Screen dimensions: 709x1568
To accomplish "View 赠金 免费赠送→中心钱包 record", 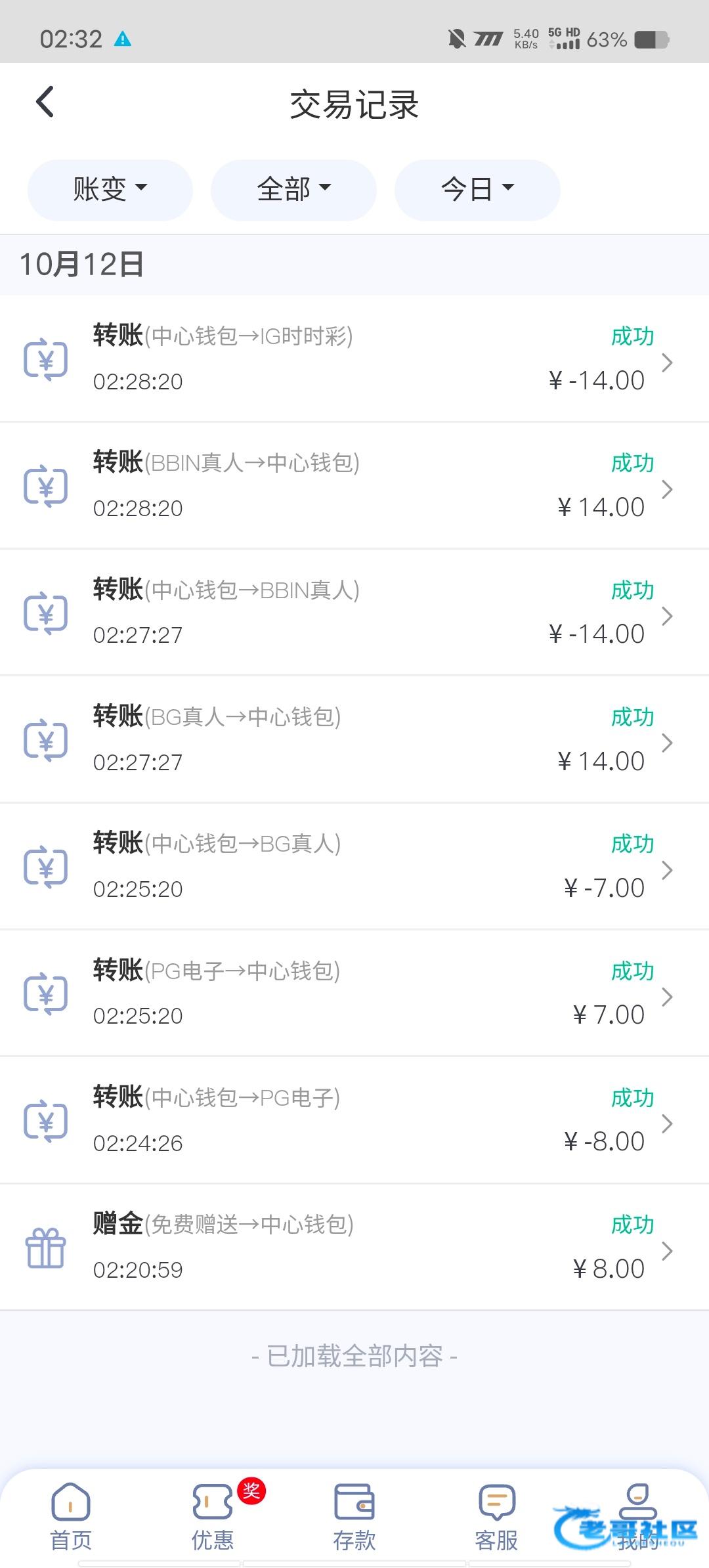I will pyautogui.click(x=354, y=1247).
